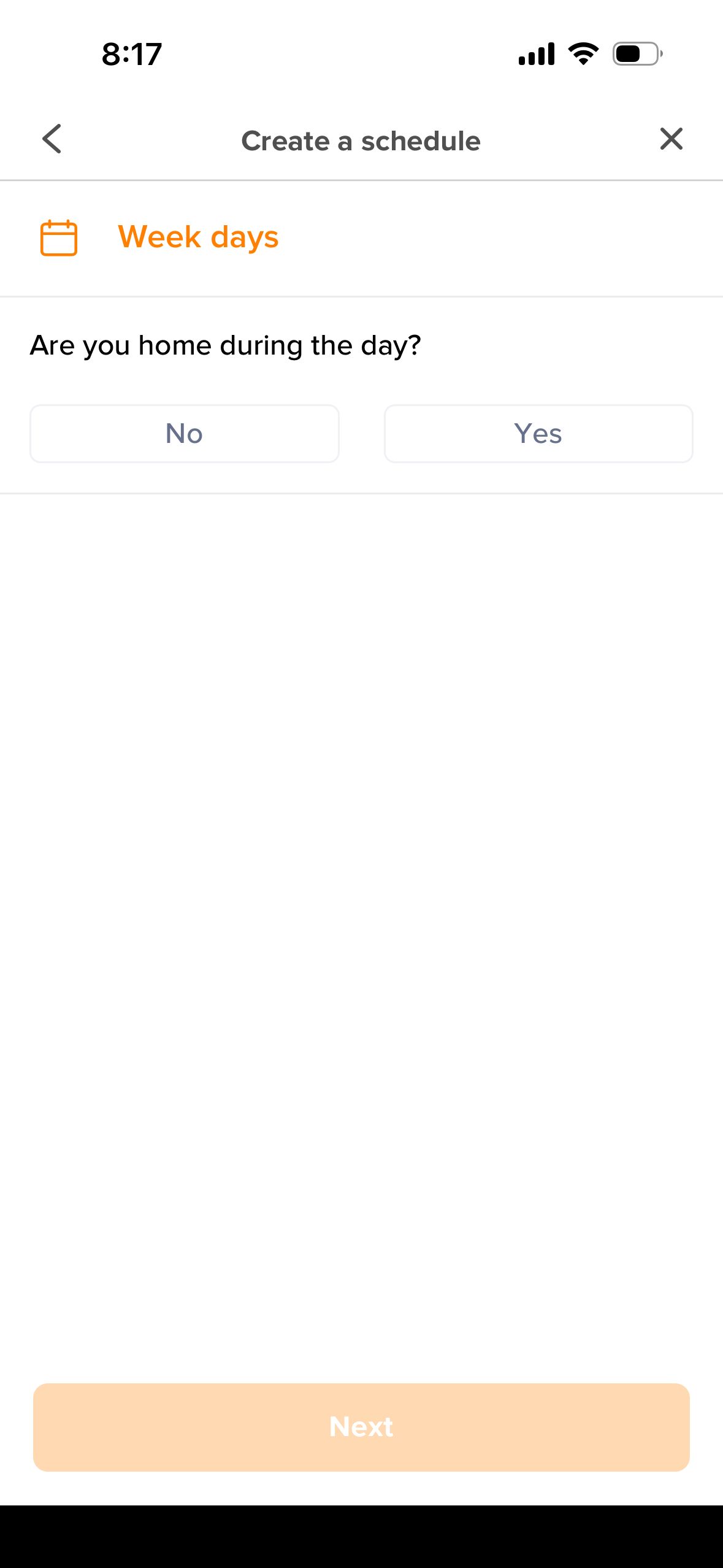723x1568 pixels.
Task: Tap the back navigation icon to return
Action: click(x=53, y=139)
